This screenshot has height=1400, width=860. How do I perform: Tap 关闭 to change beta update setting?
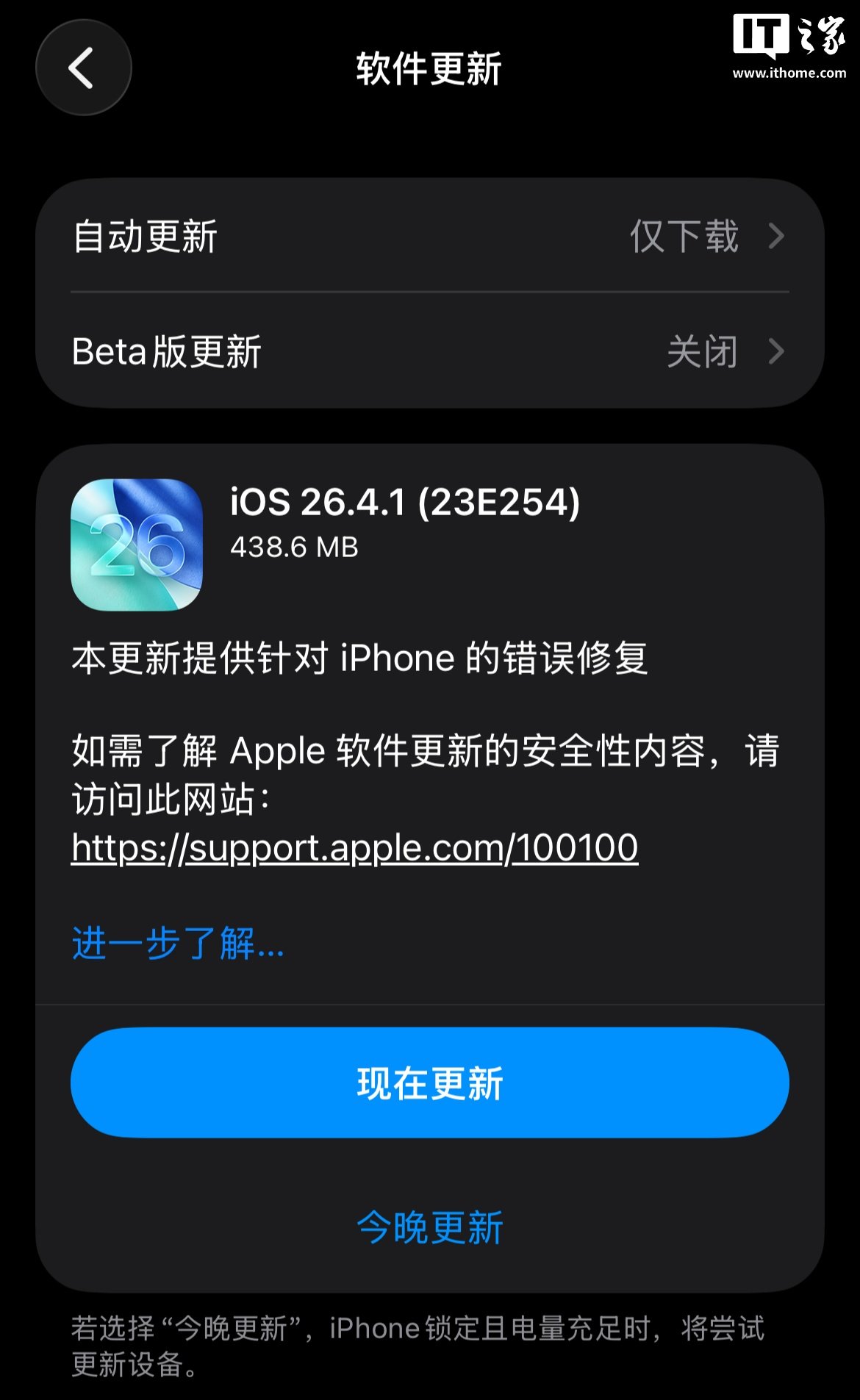pyautogui.click(x=703, y=352)
